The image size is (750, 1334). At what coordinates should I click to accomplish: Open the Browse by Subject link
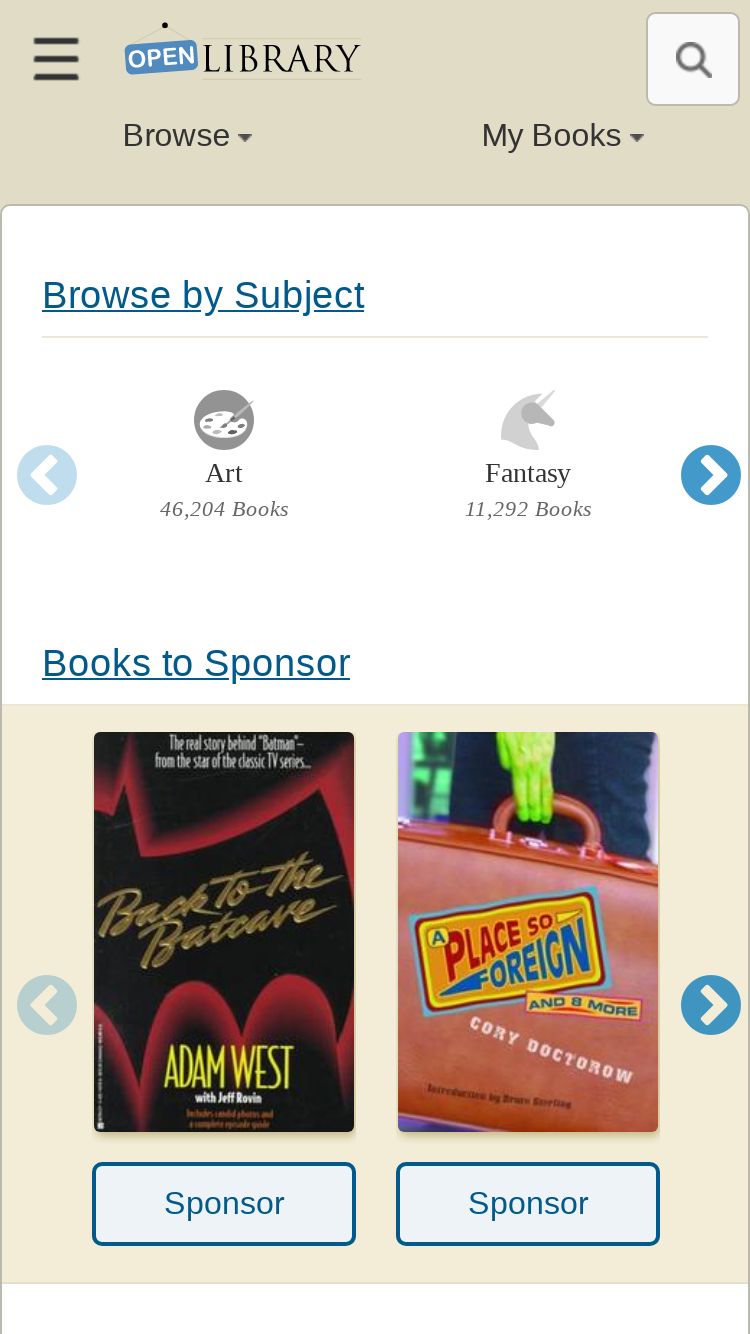[x=203, y=295]
